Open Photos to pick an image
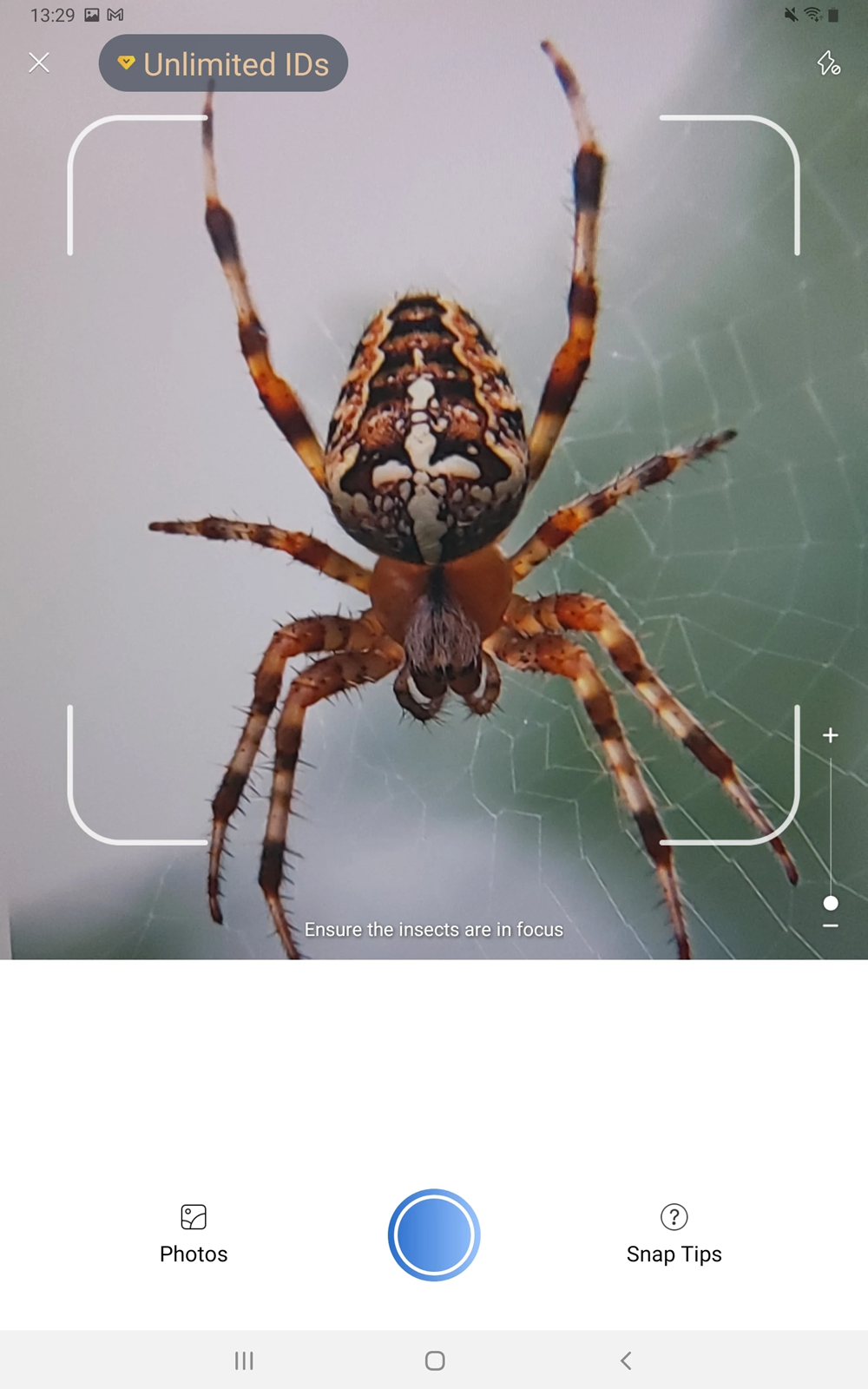This screenshot has width=868, height=1389. [x=194, y=1234]
